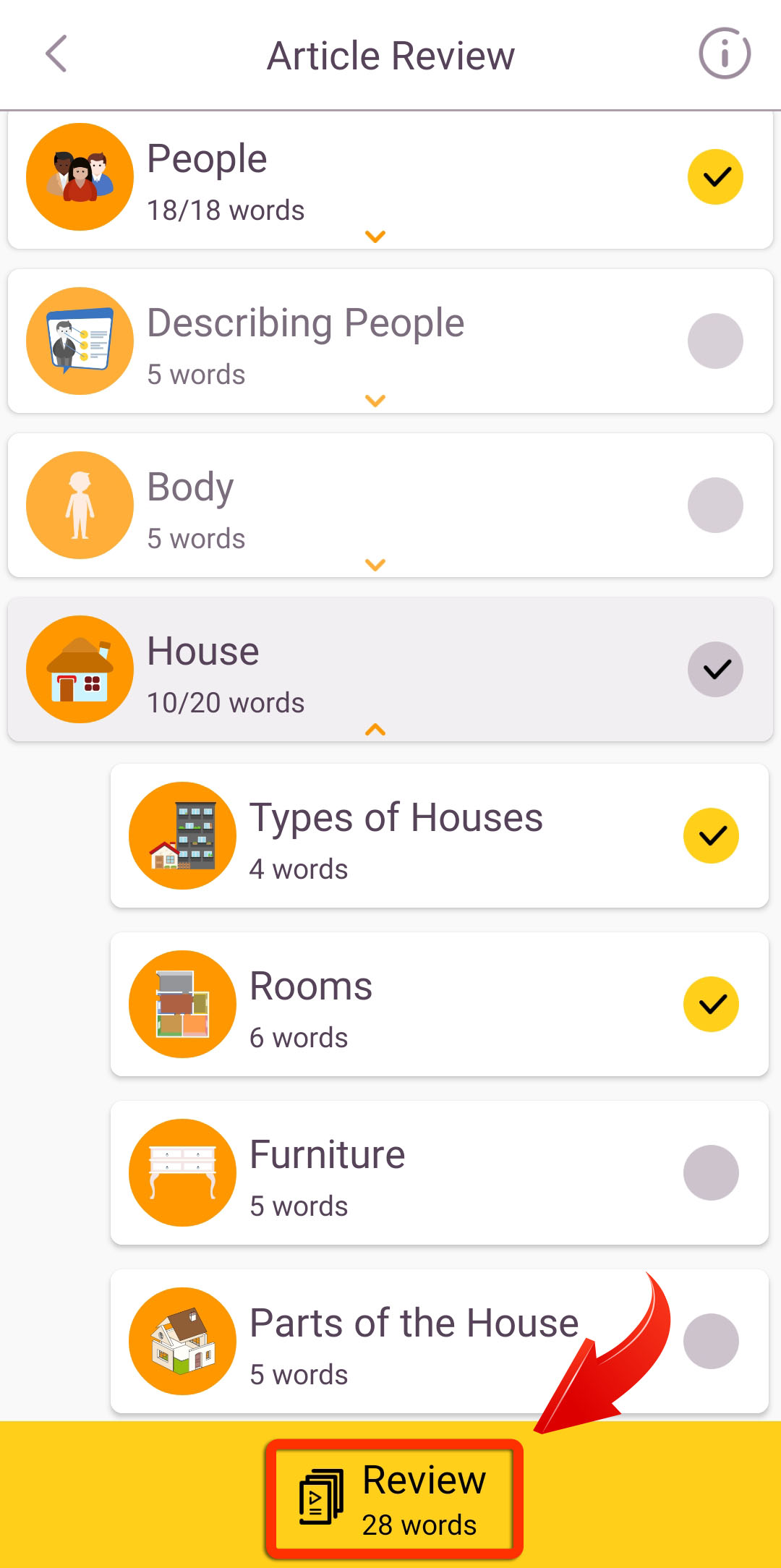Uncheck Types of Houses
781x1568 pixels.
pyautogui.click(x=711, y=836)
